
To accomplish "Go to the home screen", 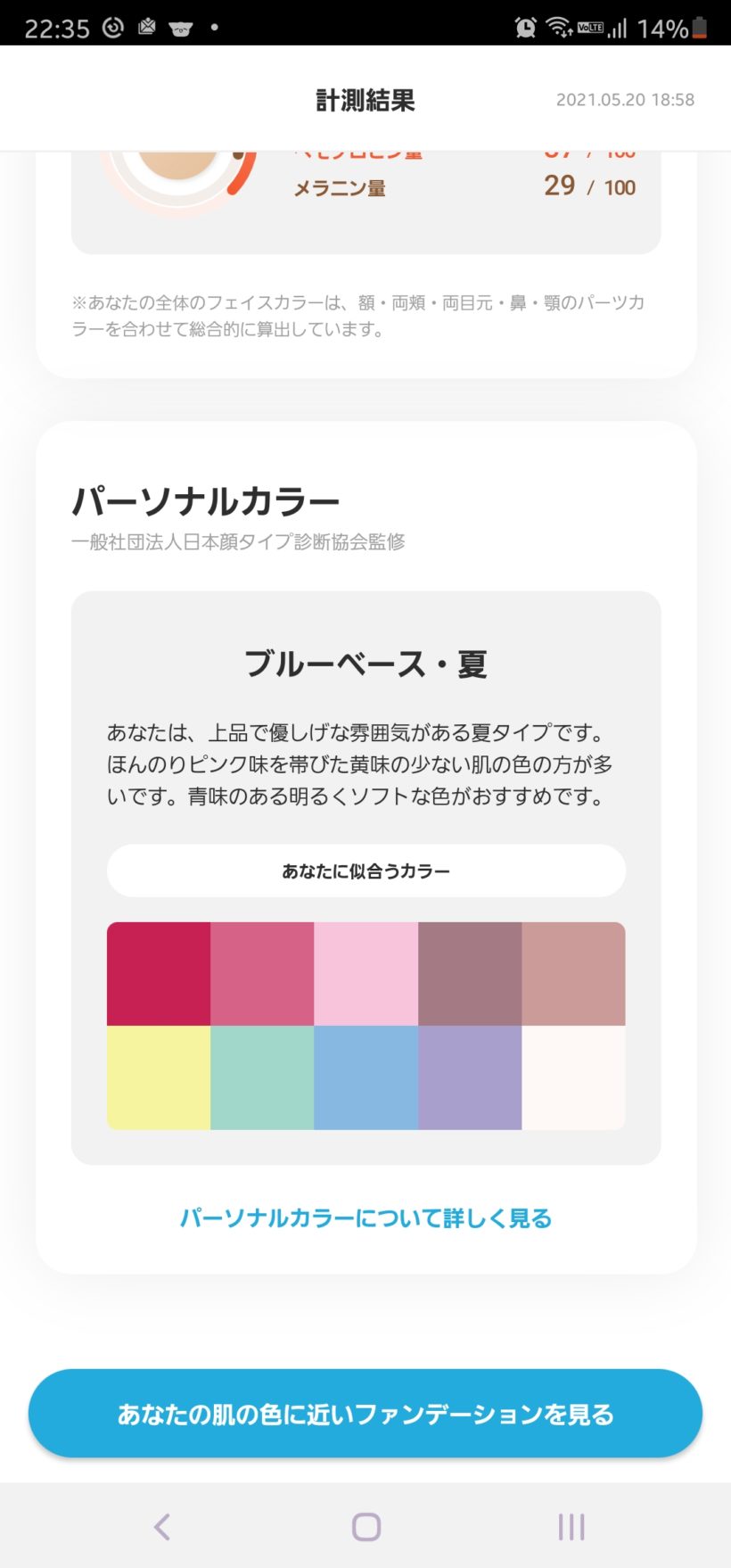I will coord(365,1527).
